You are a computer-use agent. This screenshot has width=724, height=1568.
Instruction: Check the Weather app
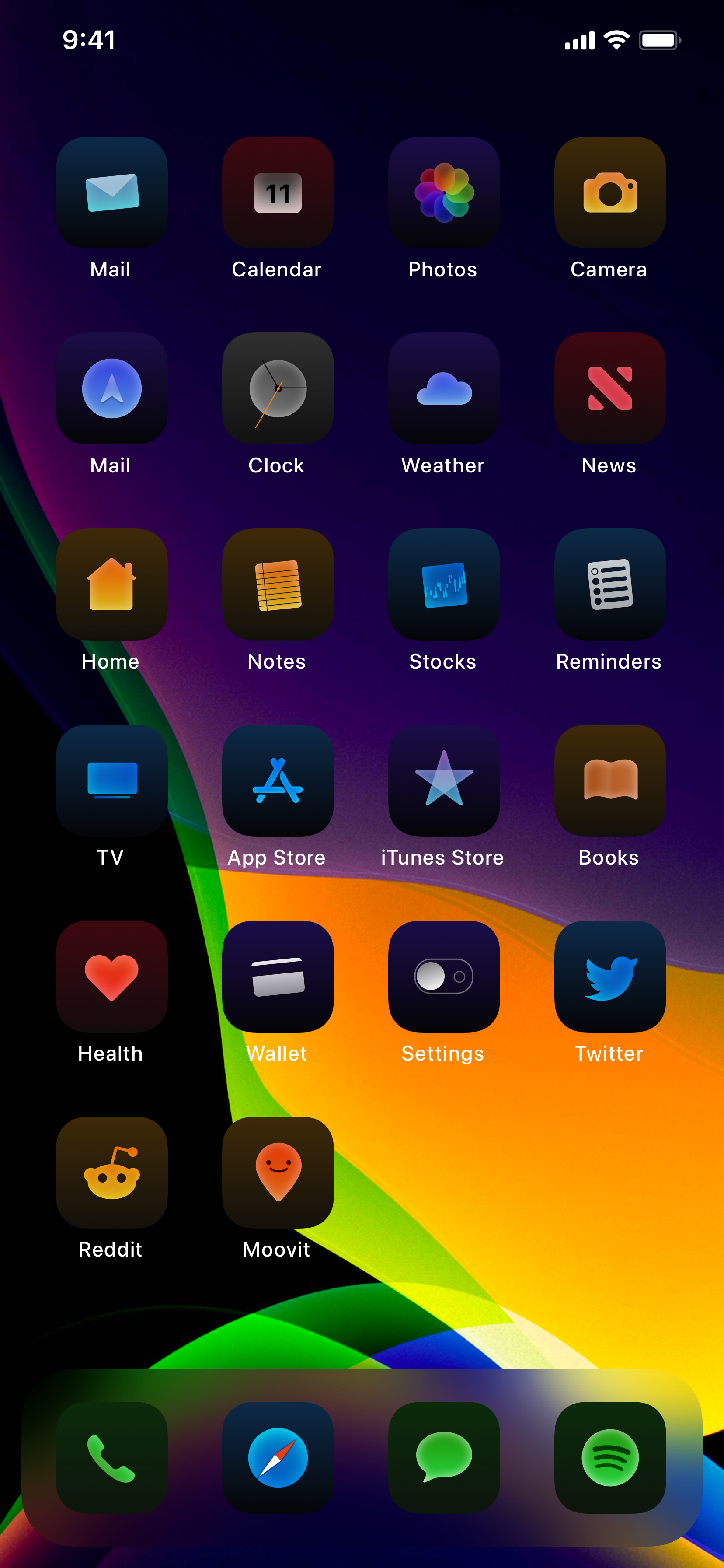[x=443, y=388]
